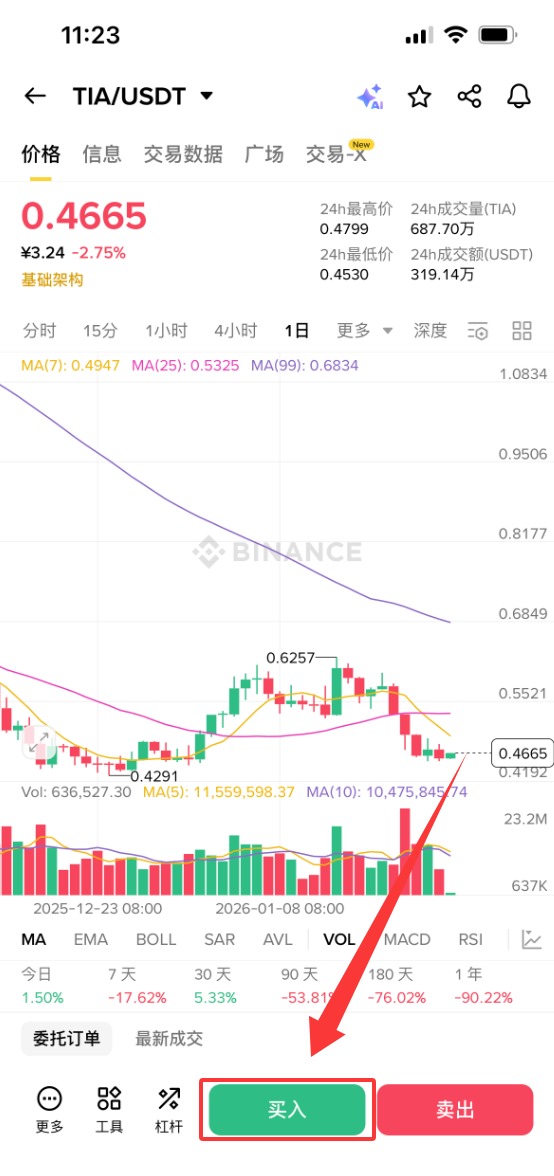Image resolution: width=554 pixels, height=1176 pixels.
Task: Open the 更多 options at the bottom
Action: 49,1110
